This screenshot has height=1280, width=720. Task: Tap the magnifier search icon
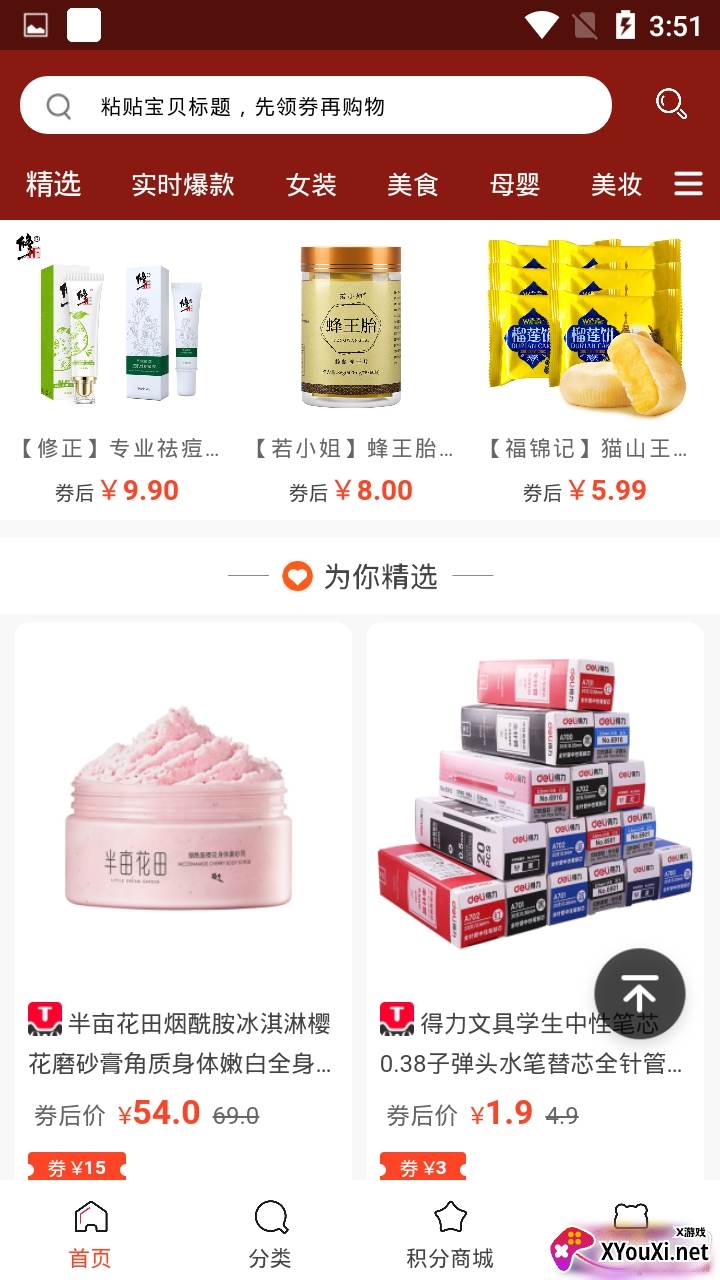point(670,104)
